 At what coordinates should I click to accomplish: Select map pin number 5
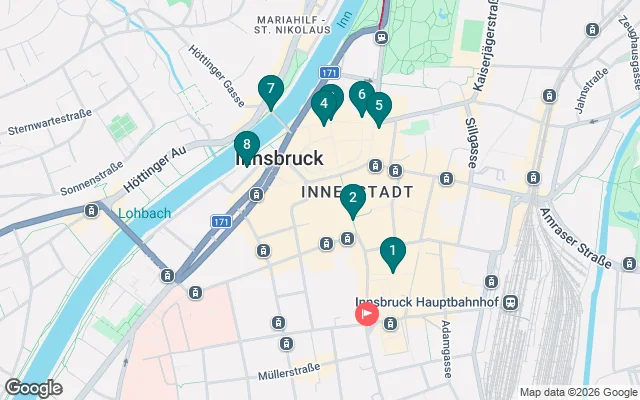pyautogui.click(x=378, y=105)
